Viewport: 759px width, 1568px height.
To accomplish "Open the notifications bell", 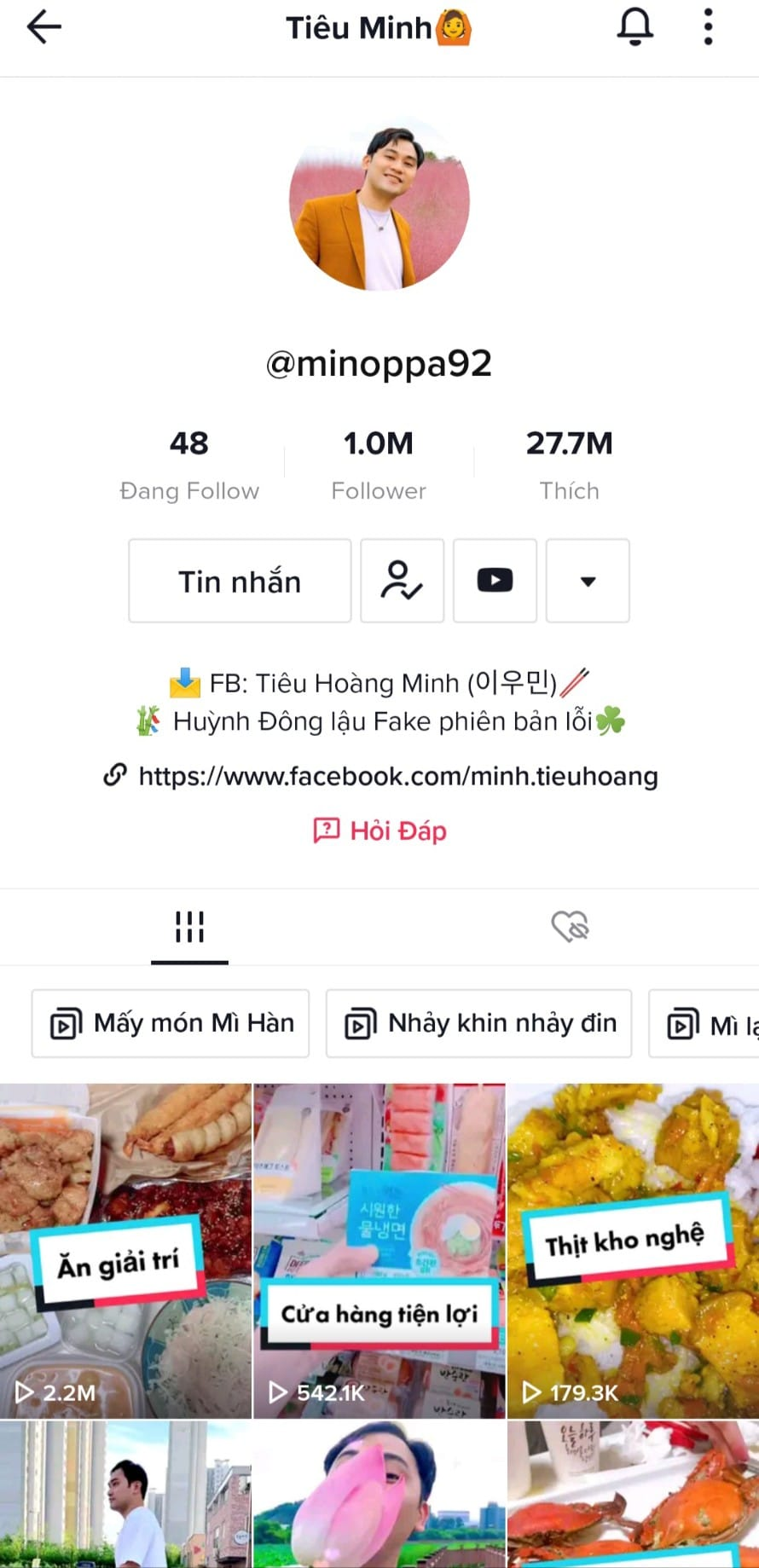I will tap(634, 28).
